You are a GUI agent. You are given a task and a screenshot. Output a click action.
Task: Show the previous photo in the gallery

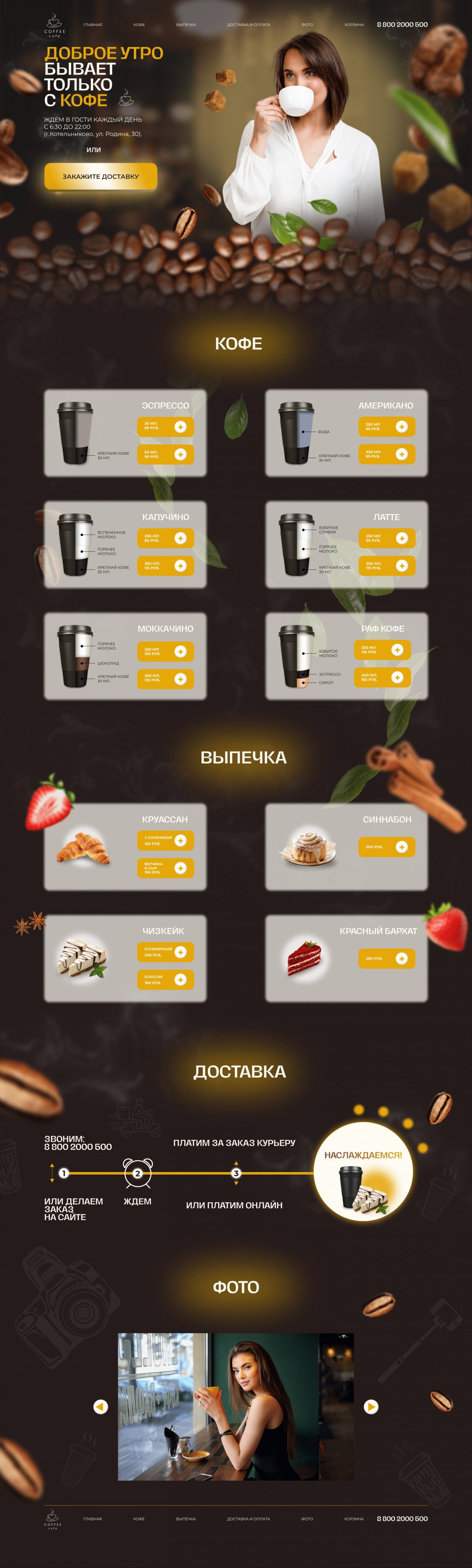pos(100,1407)
